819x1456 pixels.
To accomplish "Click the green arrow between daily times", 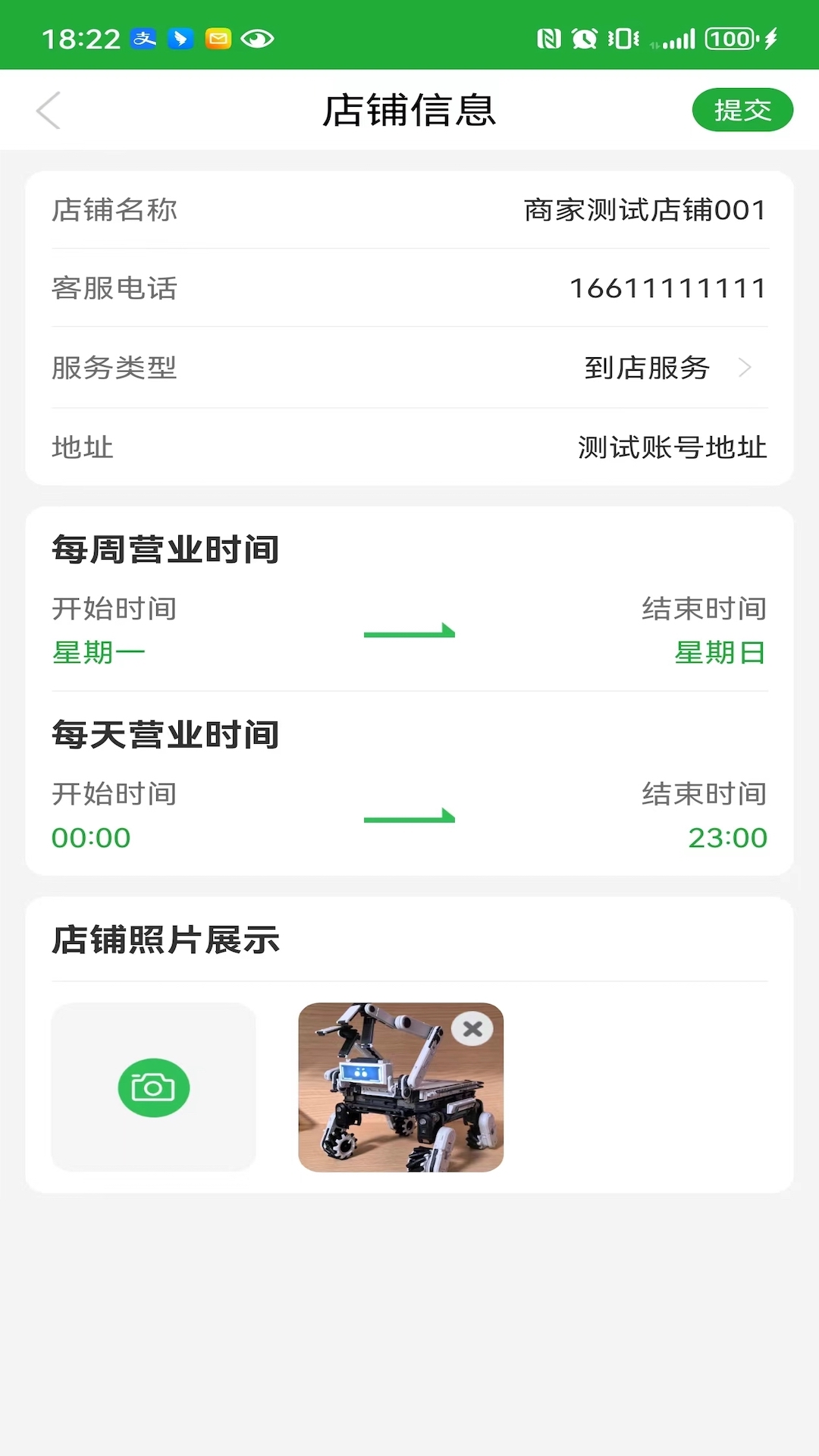I will 408,817.
